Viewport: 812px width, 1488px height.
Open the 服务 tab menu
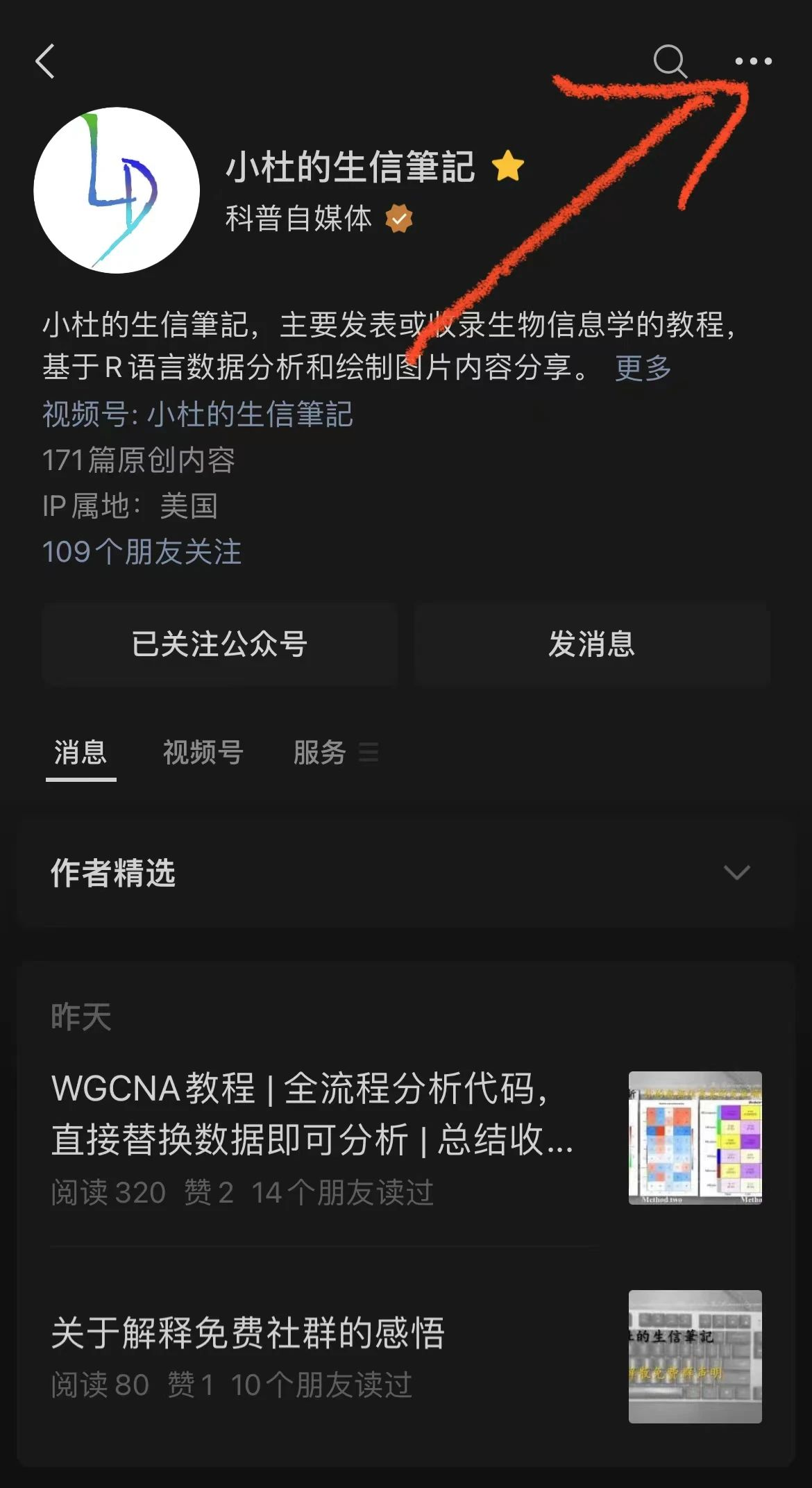(x=335, y=753)
